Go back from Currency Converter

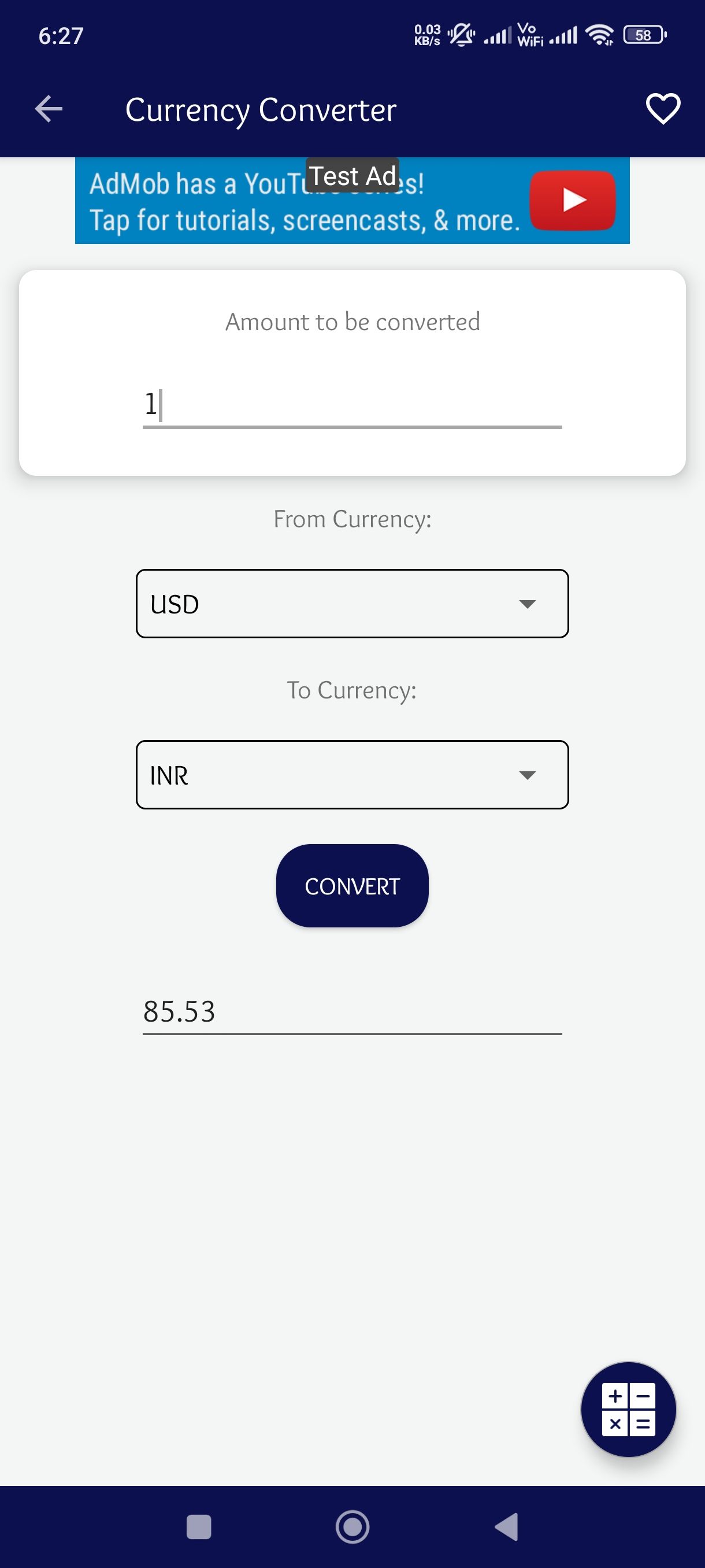click(x=49, y=110)
